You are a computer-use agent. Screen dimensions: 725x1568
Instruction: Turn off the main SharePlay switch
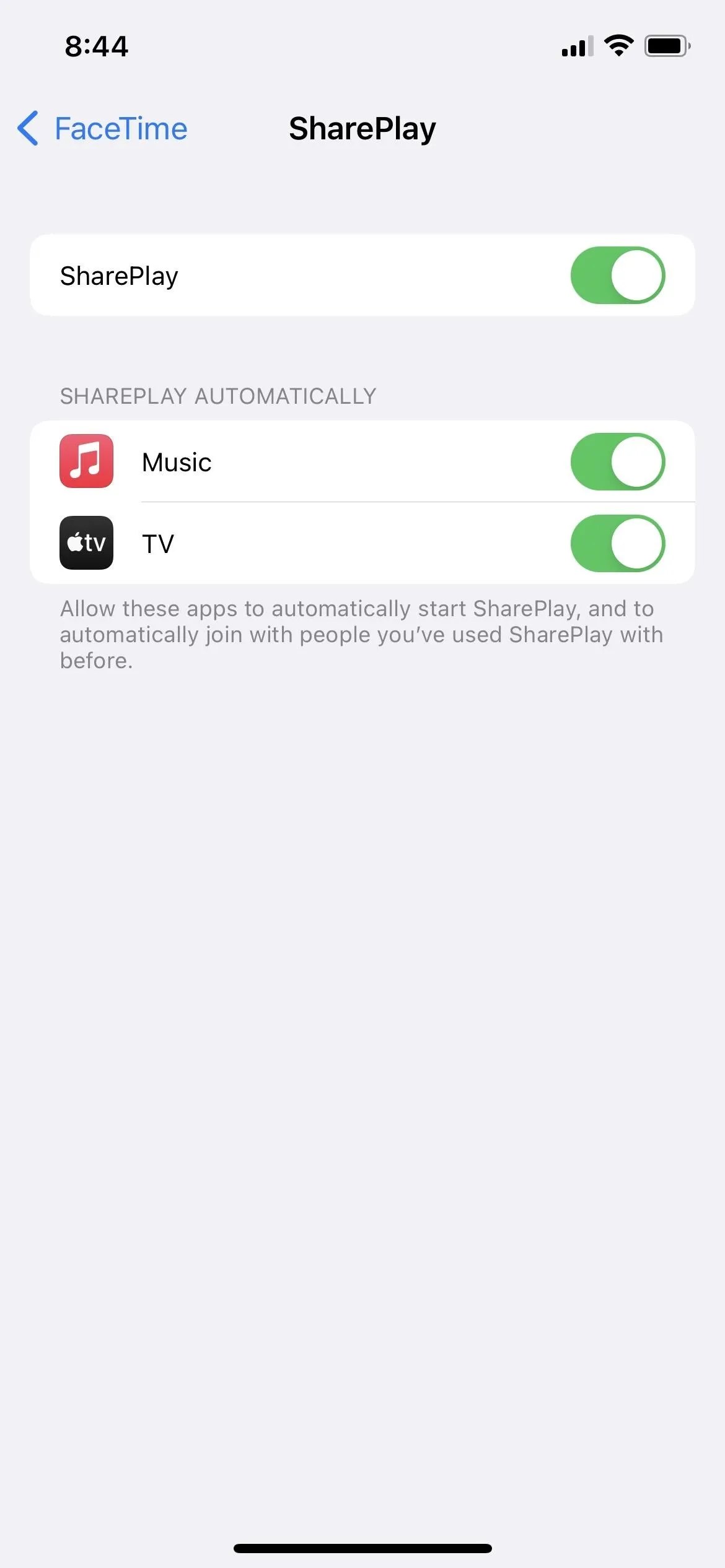click(618, 276)
